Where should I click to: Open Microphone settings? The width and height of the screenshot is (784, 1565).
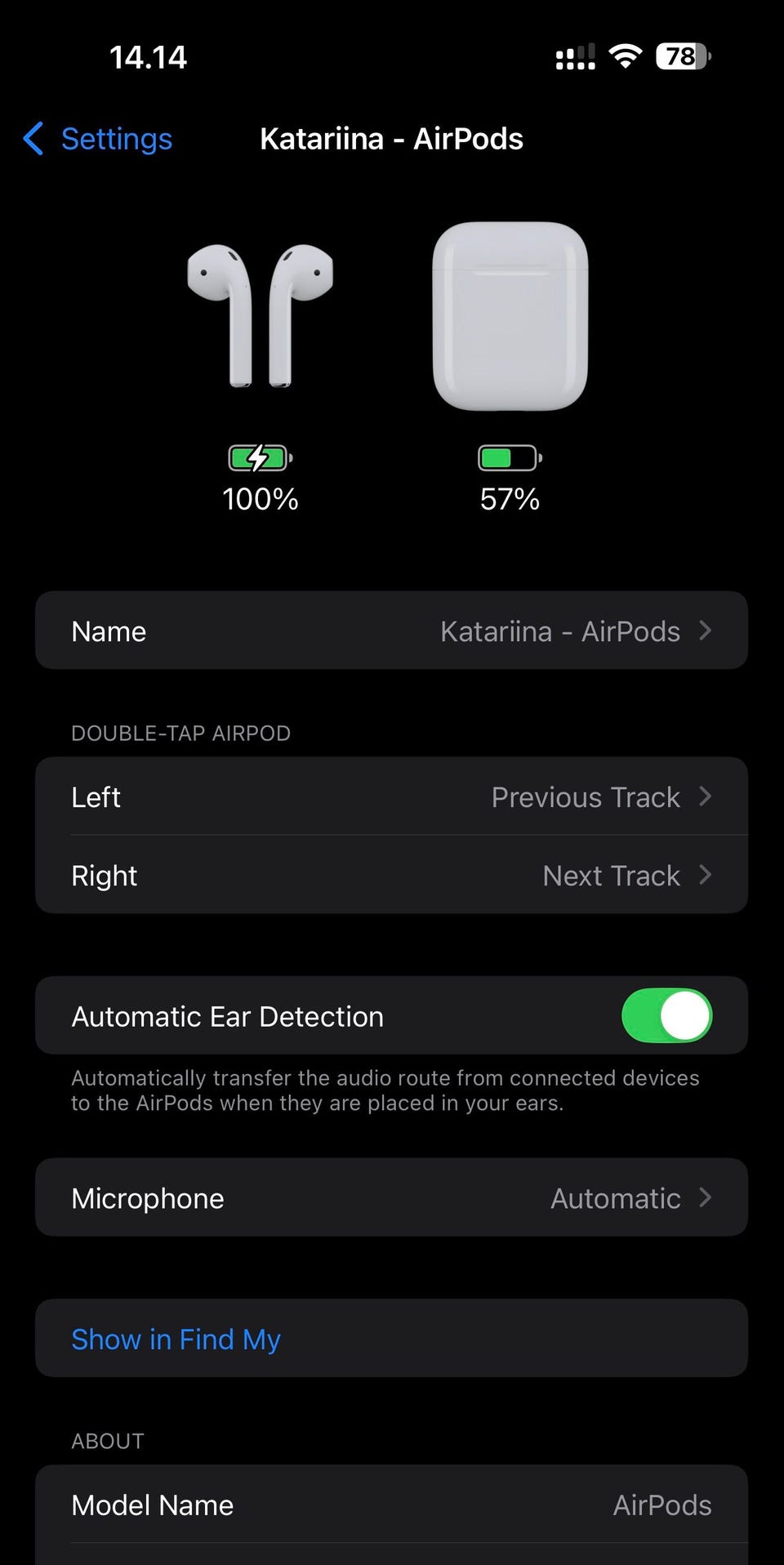[391, 1198]
